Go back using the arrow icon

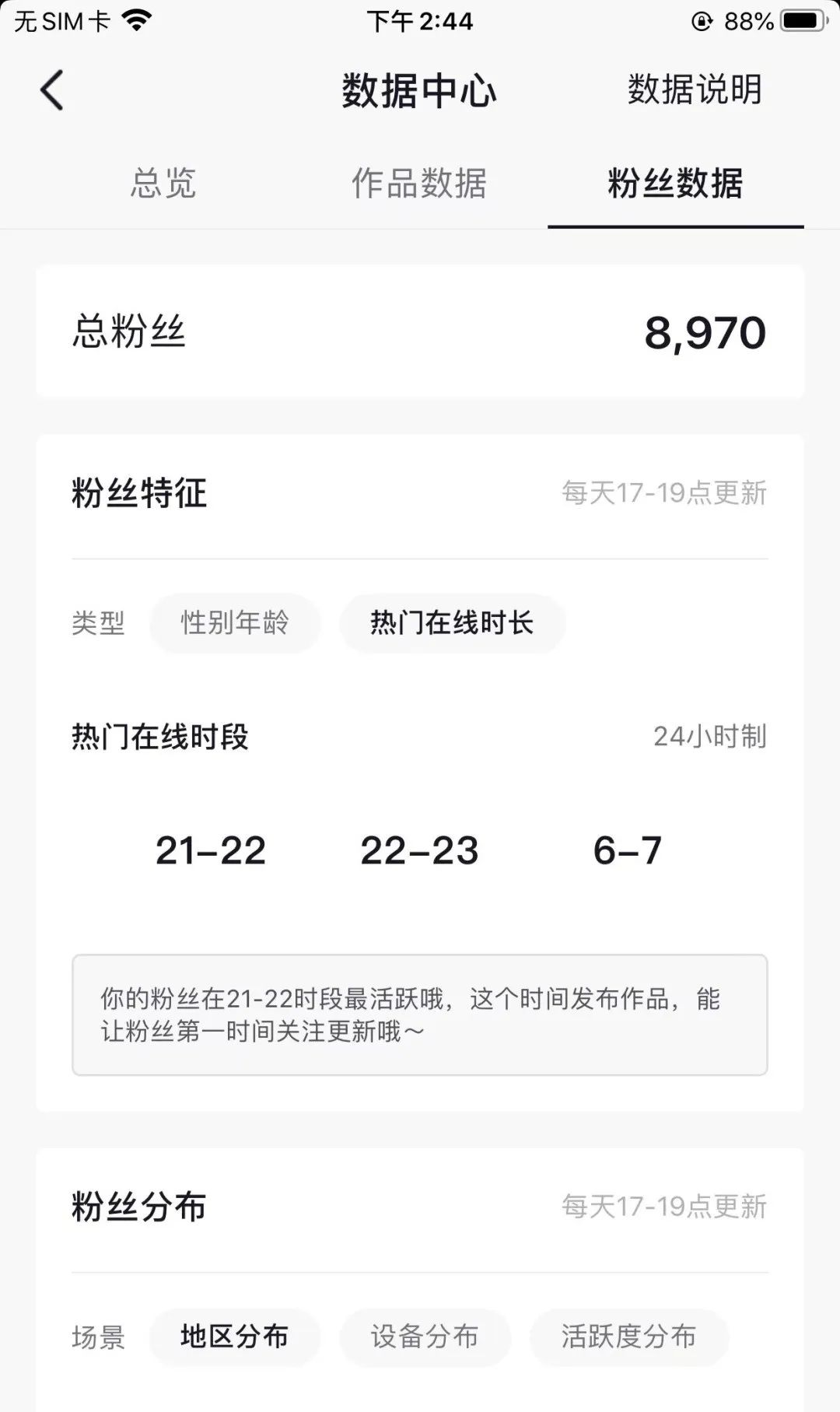52,90
